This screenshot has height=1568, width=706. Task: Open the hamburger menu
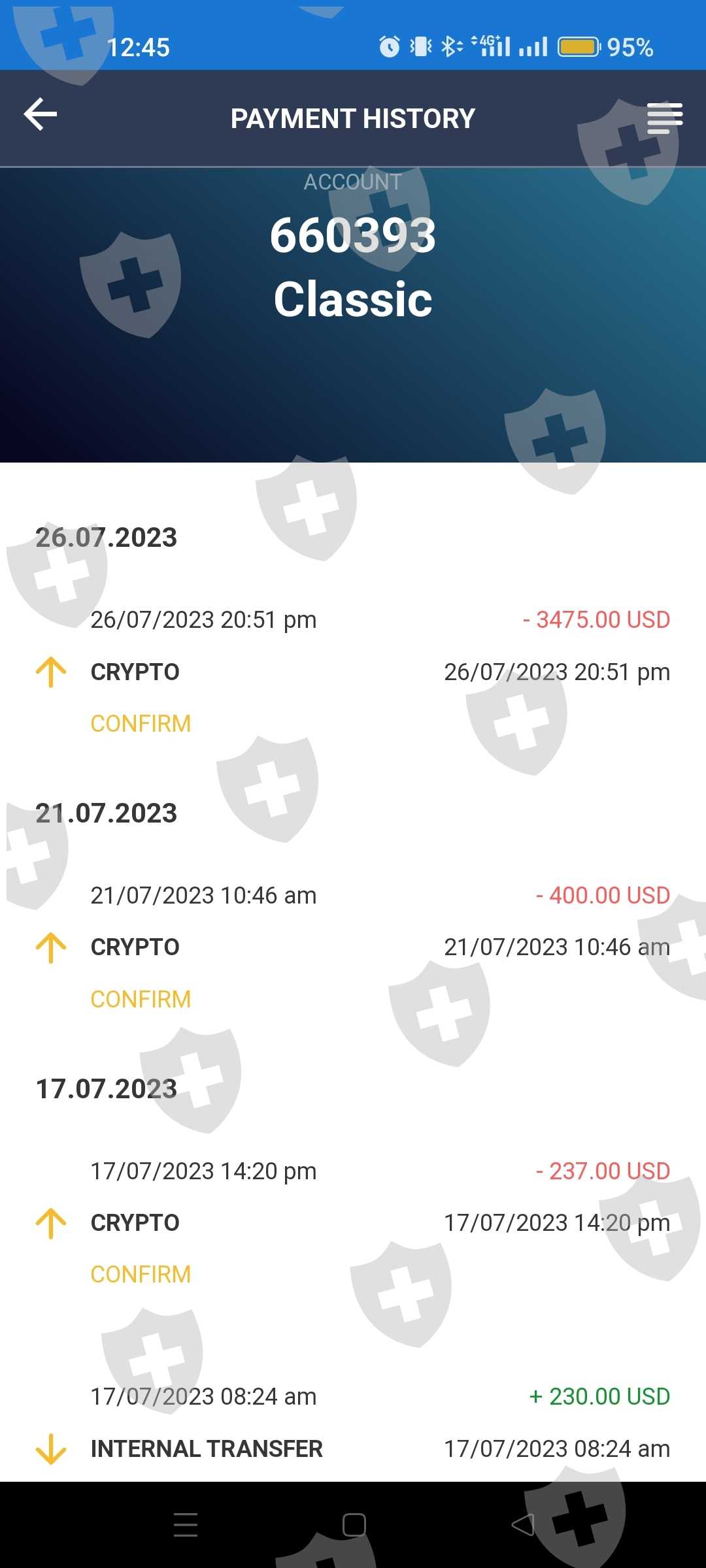pos(664,118)
